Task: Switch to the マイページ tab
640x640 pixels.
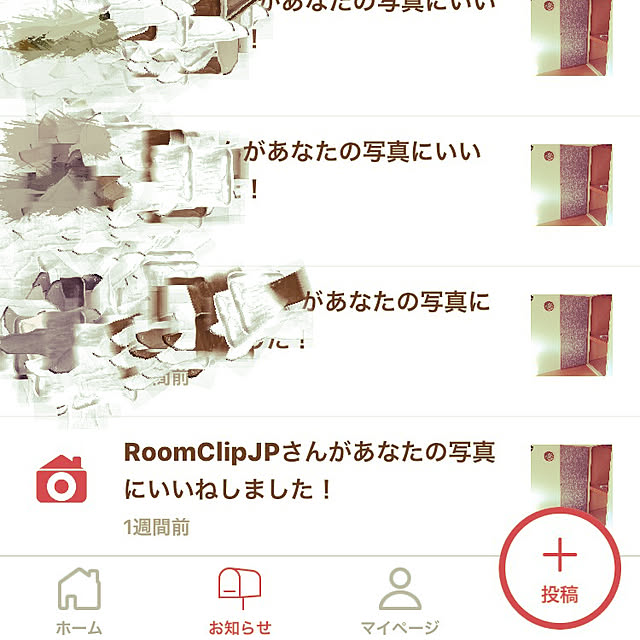Action: point(400,602)
